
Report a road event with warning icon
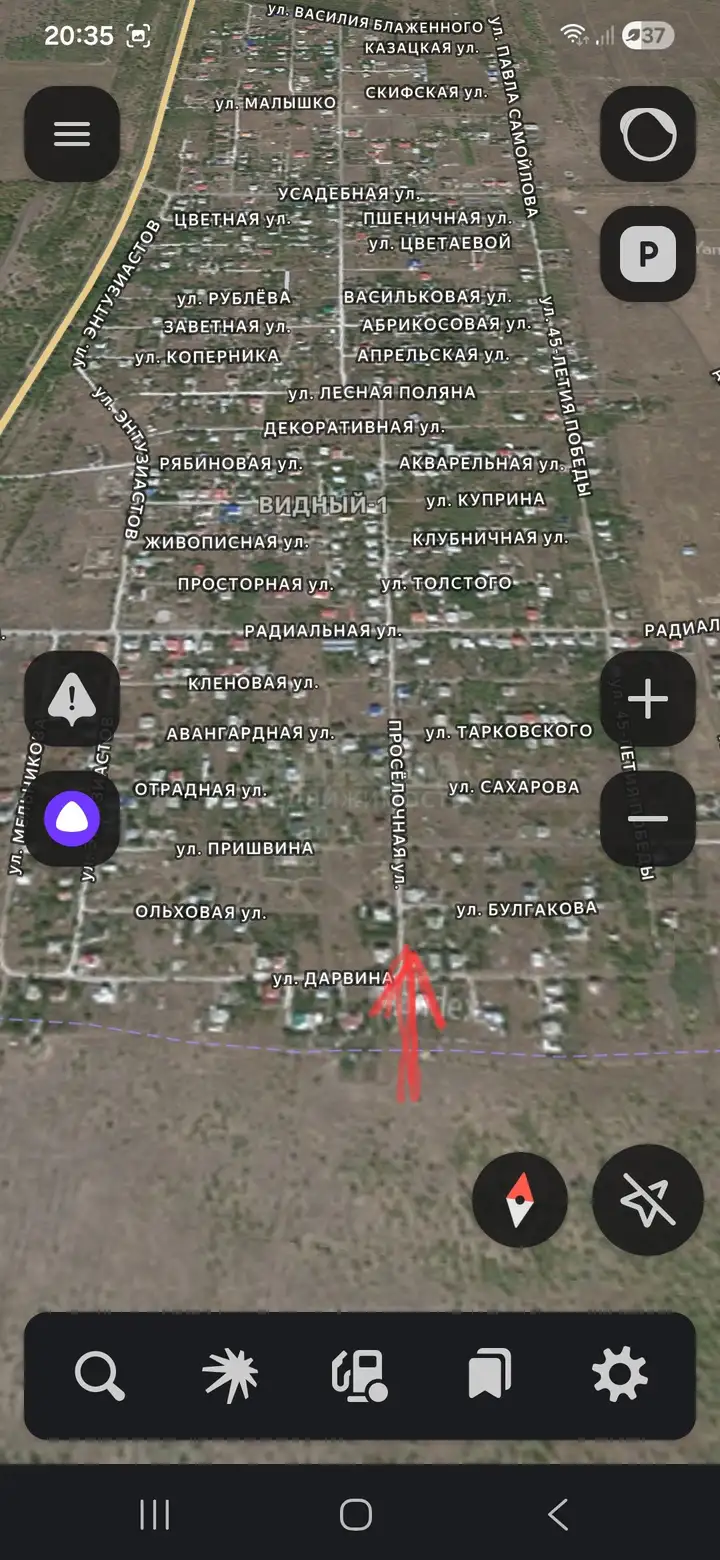pos(72,698)
